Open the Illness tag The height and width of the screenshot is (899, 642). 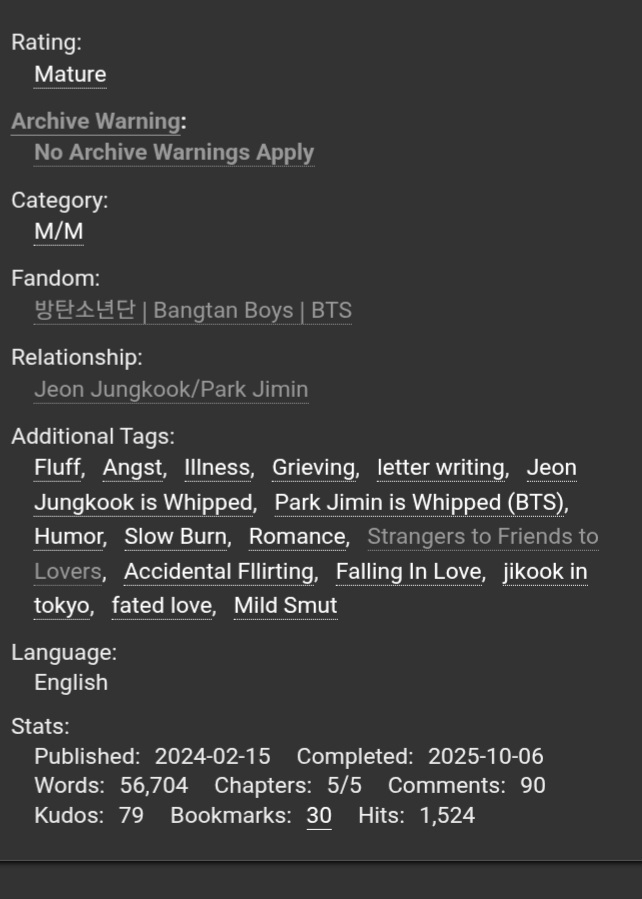[217, 468]
